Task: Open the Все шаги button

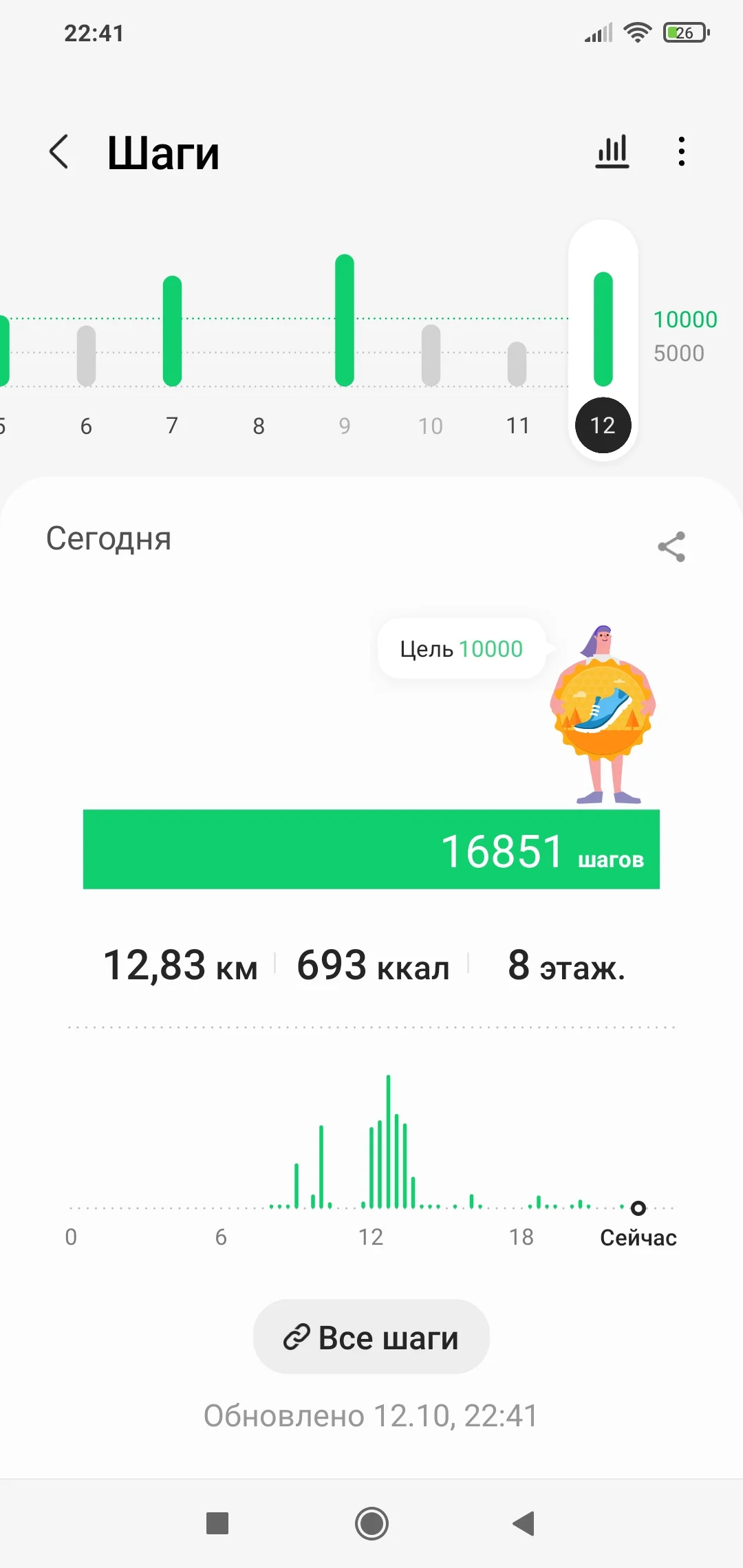Action: pyautogui.click(x=371, y=1337)
